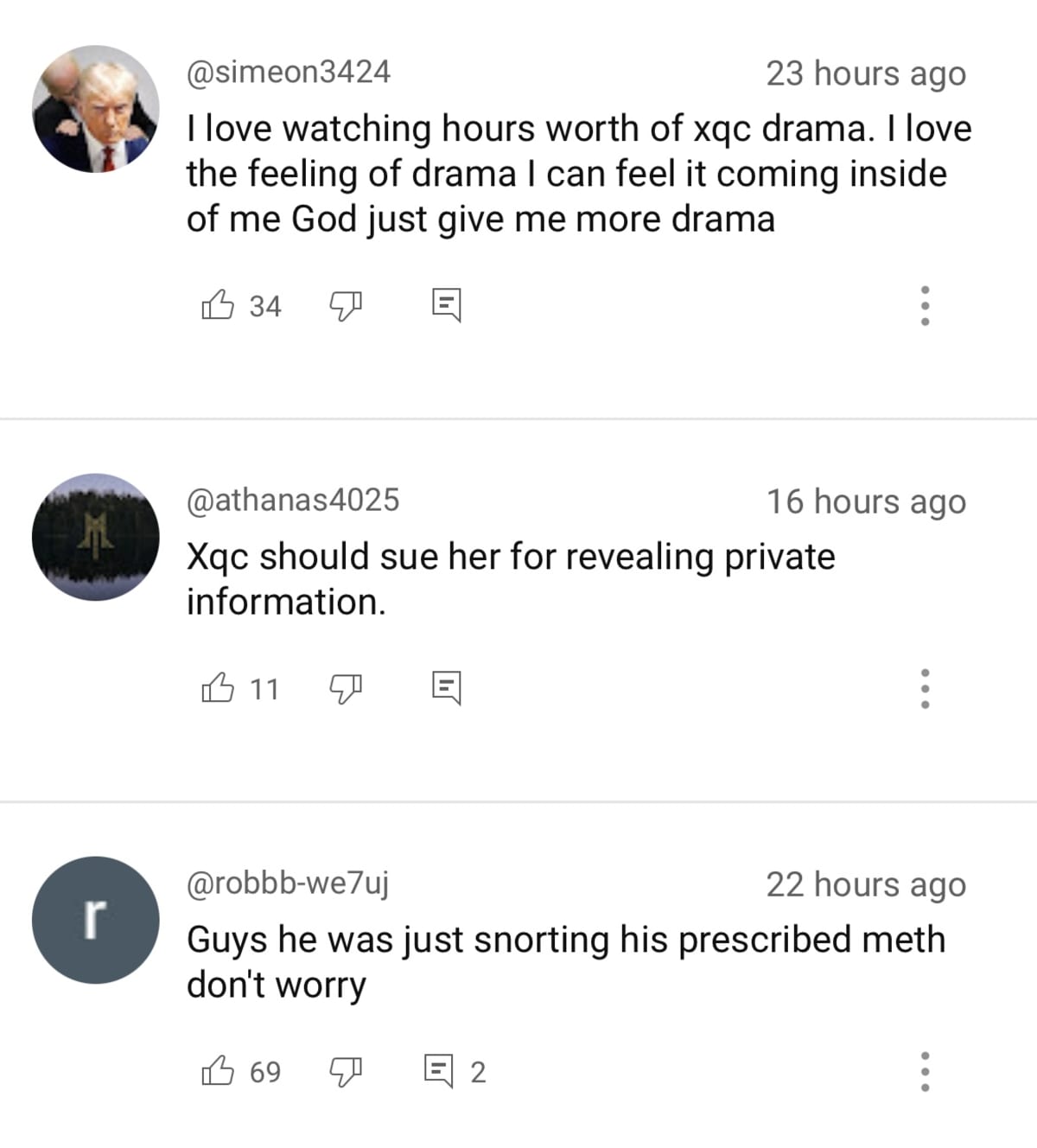Viewport: 1037px width, 1148px height.
Task: Open the options menu for @robbb-we7uj's comment
Action: (x=924, y=1072)
